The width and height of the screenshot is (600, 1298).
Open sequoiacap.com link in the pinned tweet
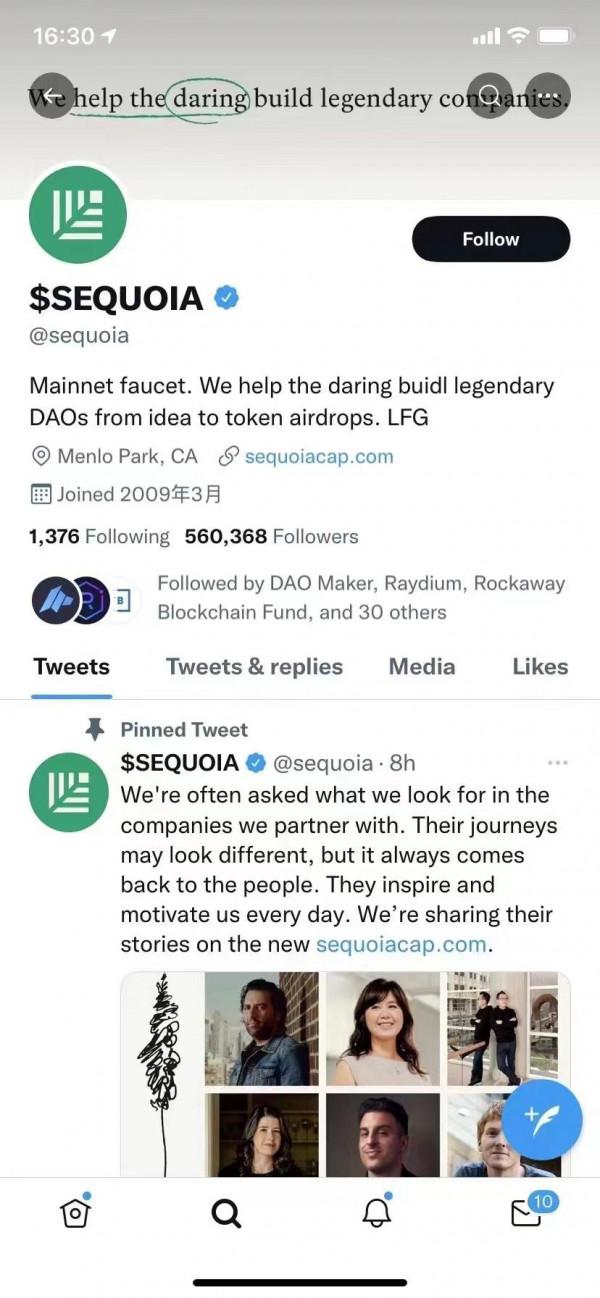[401, 944]
